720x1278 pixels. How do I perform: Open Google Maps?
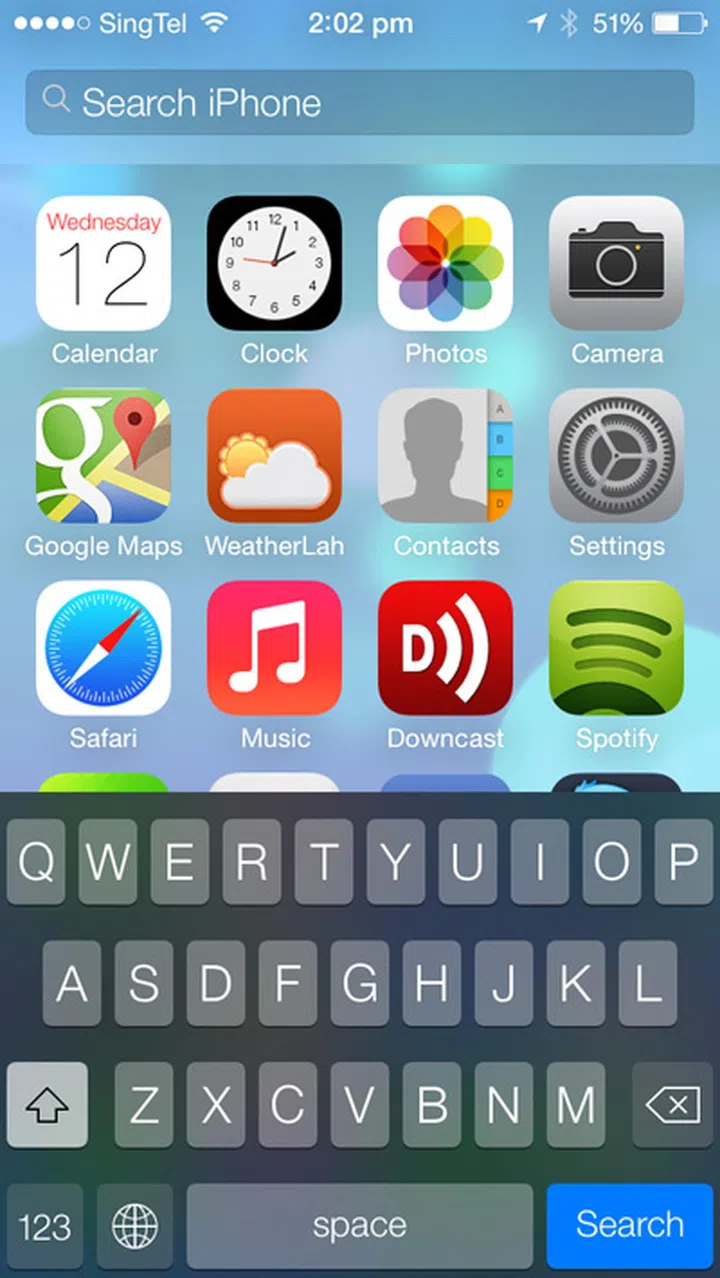(104, 456)
